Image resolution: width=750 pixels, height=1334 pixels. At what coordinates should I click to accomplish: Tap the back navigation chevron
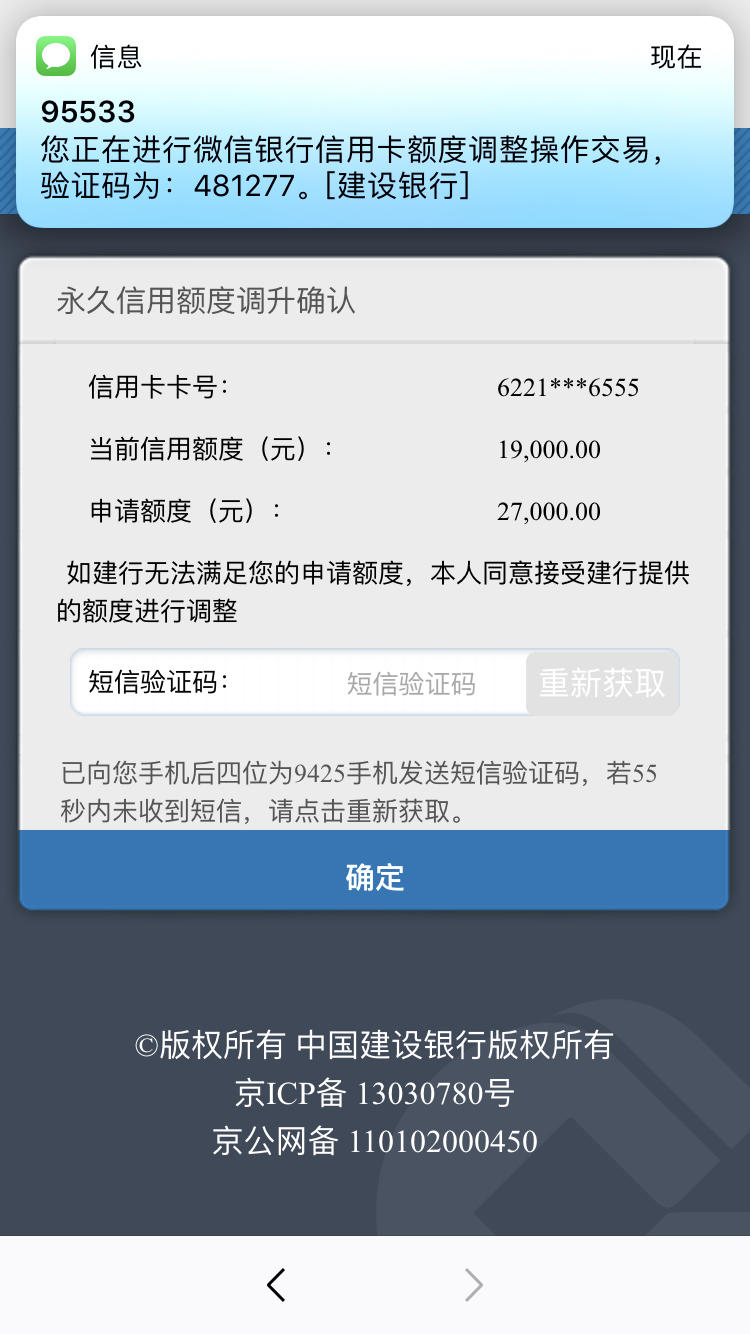tap(277, 1285)
